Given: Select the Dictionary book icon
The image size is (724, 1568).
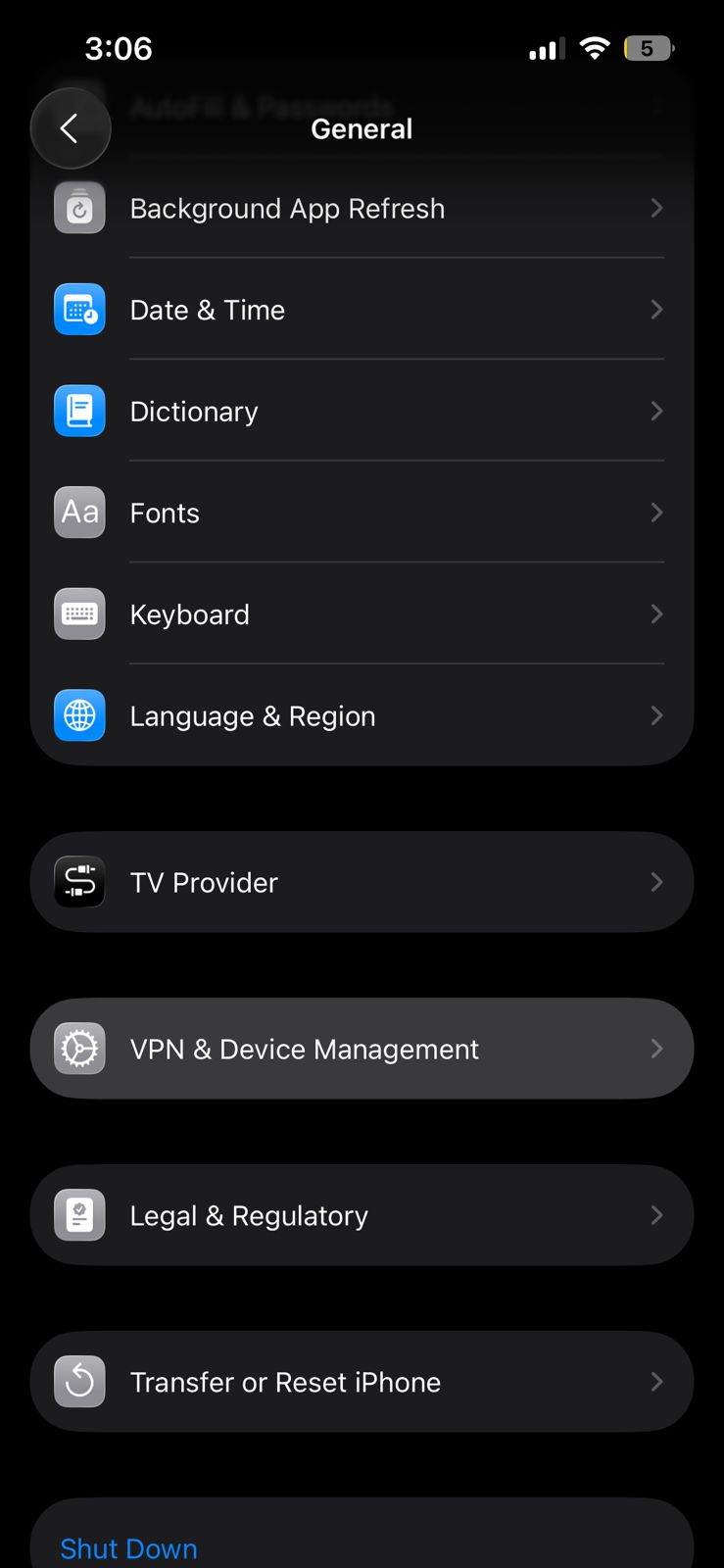Looking at the screenshot, I should [79, 411].
